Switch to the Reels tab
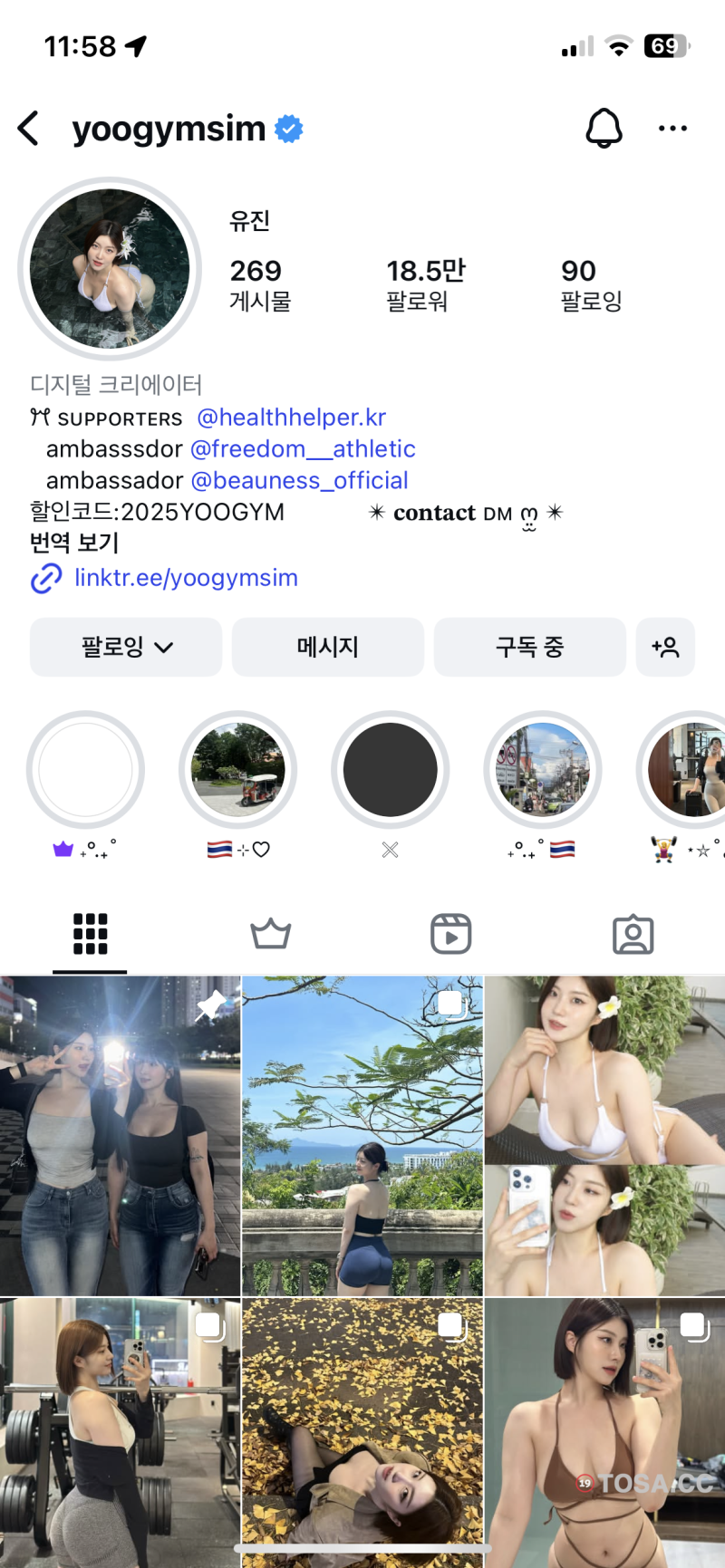 pyautogui.click(x=450, y=934)
